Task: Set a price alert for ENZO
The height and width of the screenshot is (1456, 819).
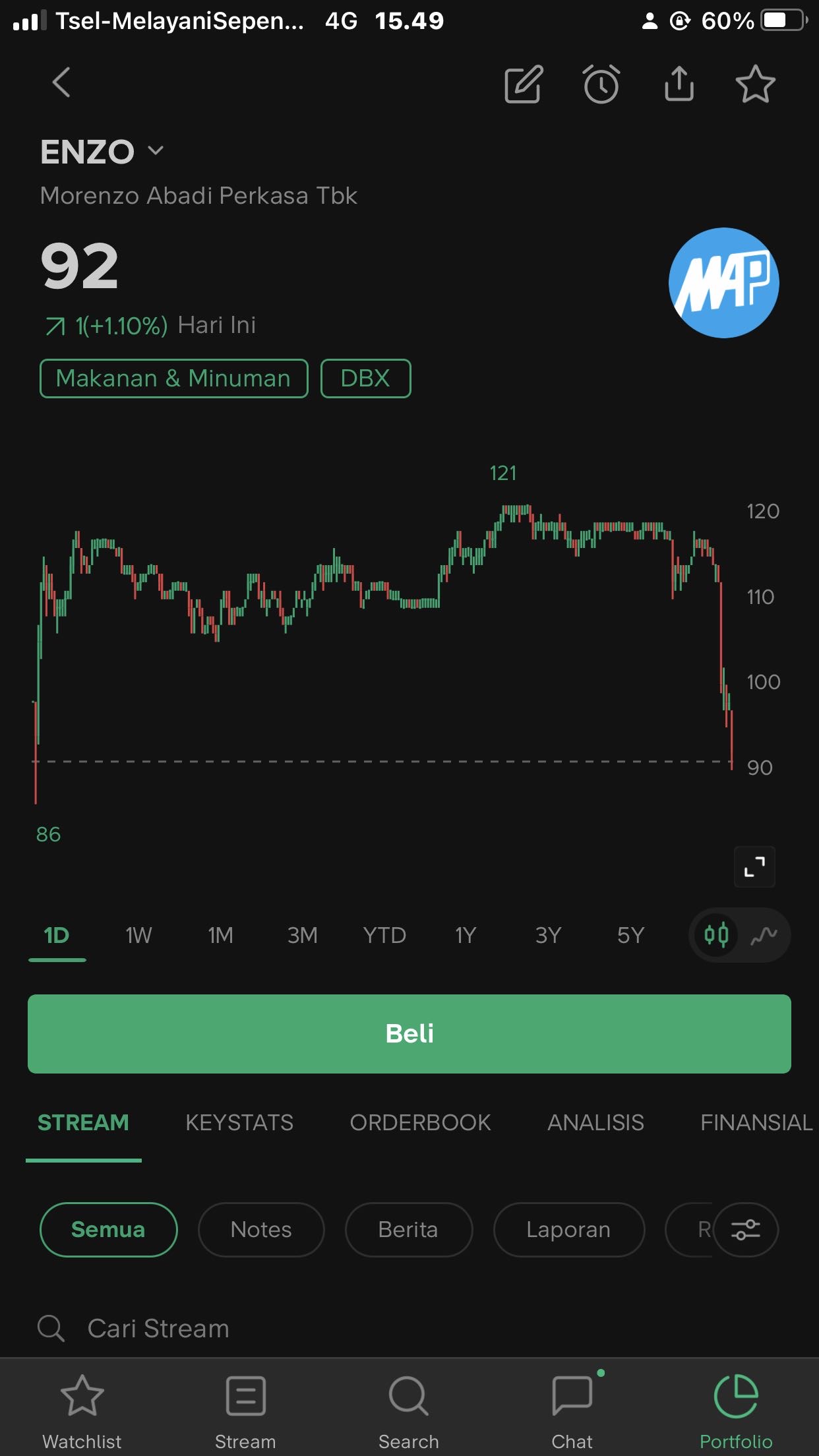Action: pyautogui.click(x=601, y=84)
